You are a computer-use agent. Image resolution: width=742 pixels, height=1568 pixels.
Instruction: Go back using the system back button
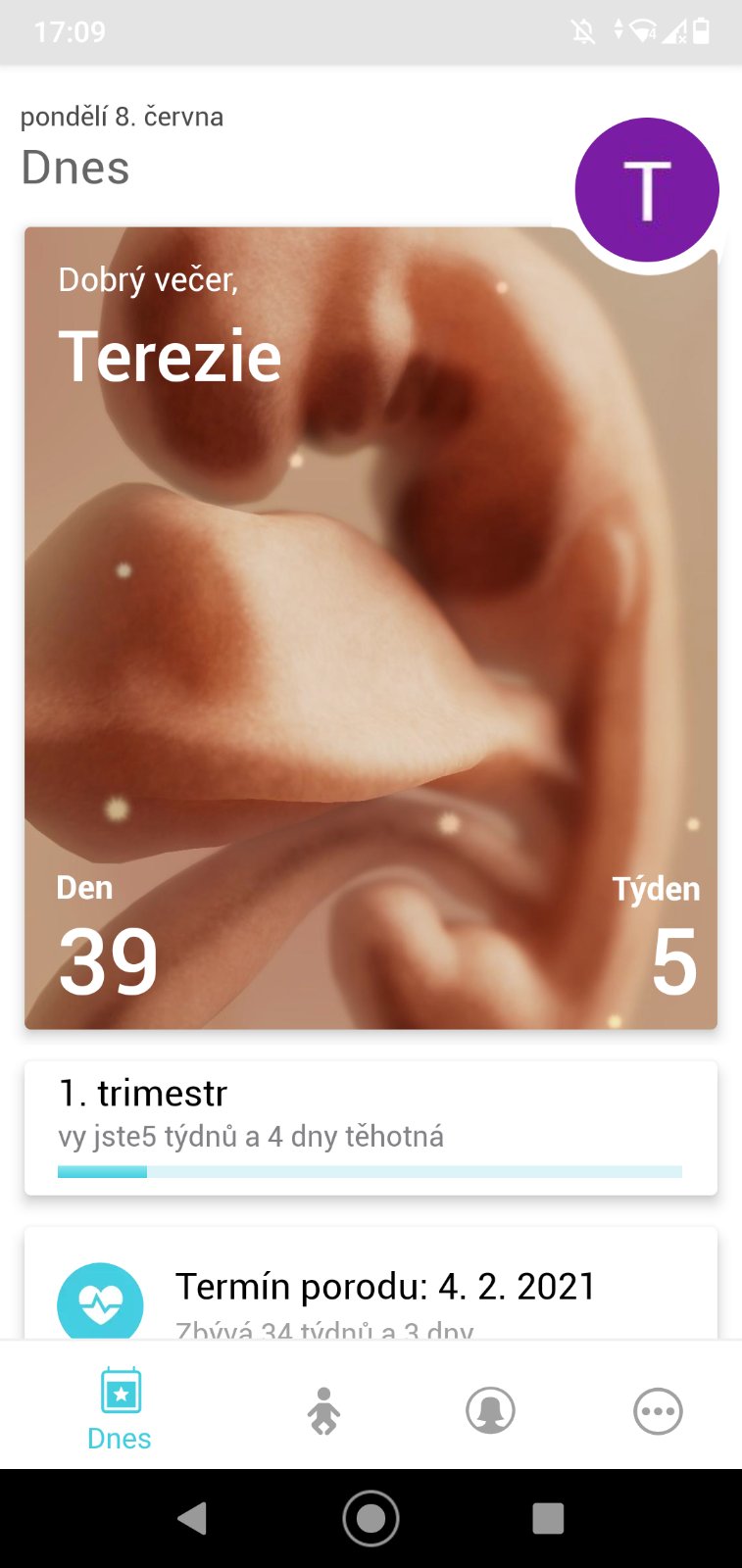[192, 1518]
